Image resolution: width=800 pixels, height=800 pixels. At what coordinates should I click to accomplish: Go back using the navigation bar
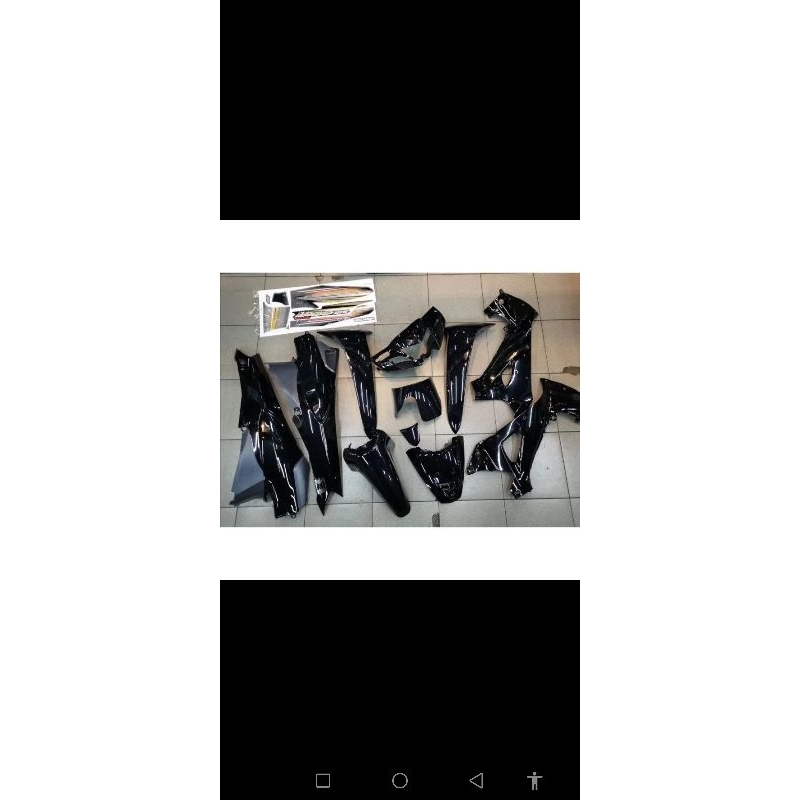pyautogui.click(x=477, y=780)
